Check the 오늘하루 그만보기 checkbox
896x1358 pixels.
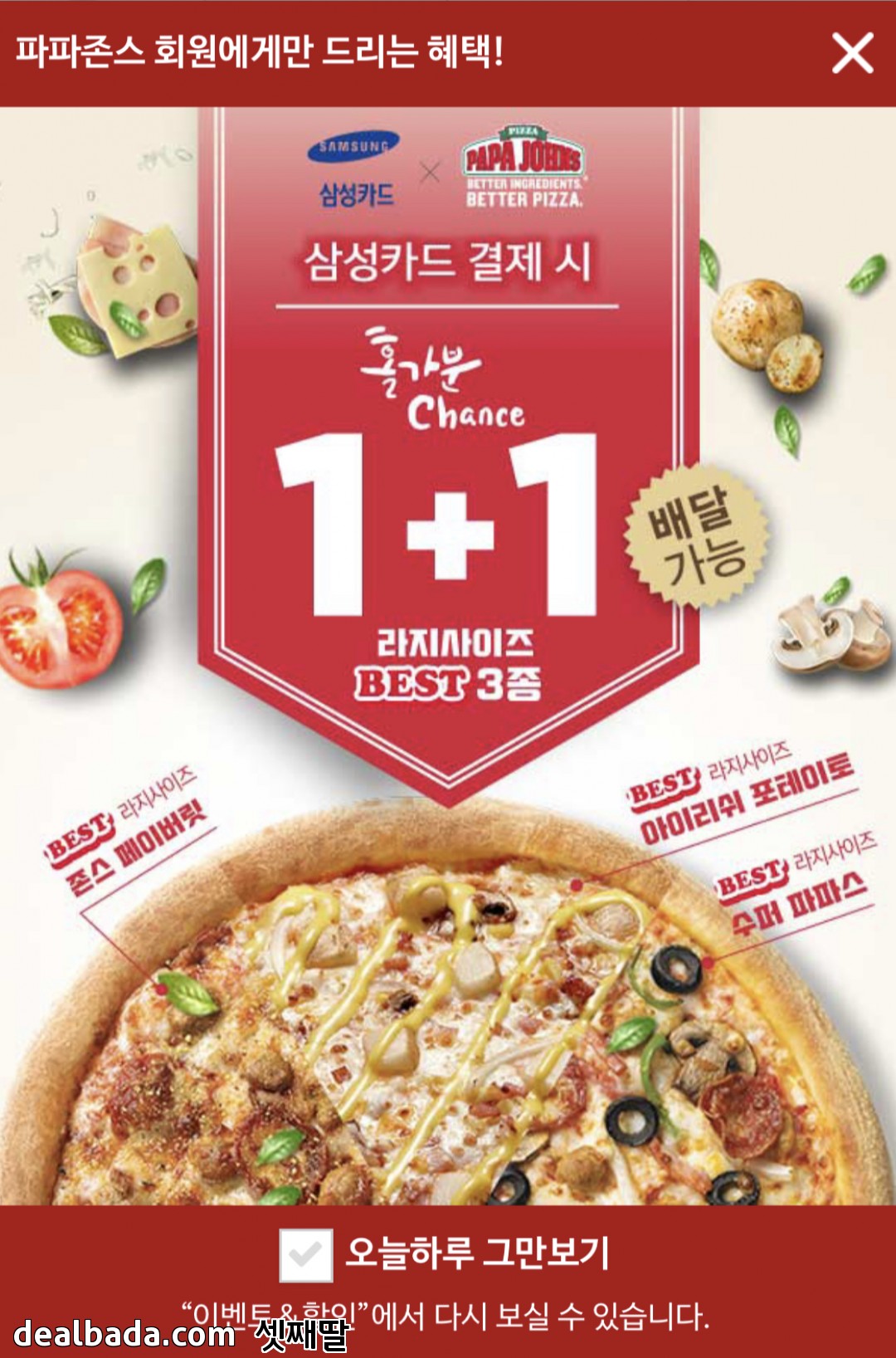point(306,1255)
